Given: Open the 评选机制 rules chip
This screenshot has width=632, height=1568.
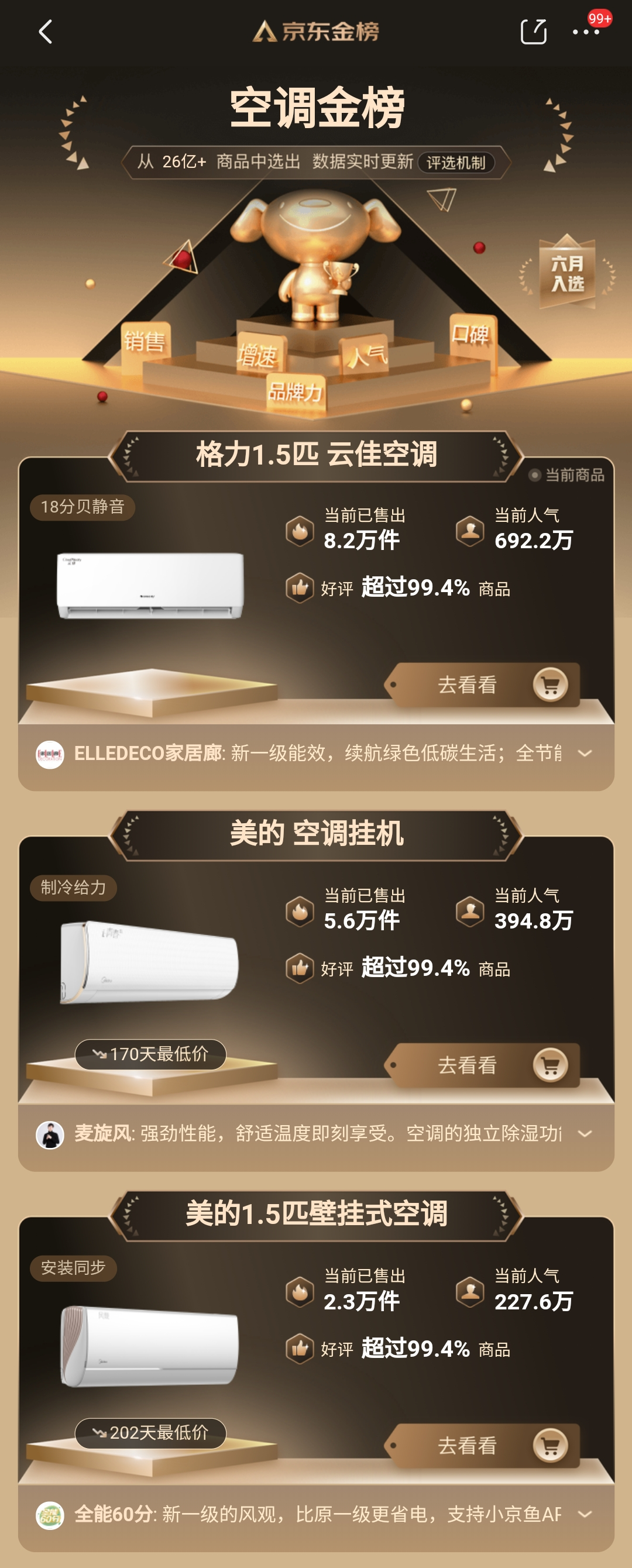Looking at the screenshot, I should [455, 163].
